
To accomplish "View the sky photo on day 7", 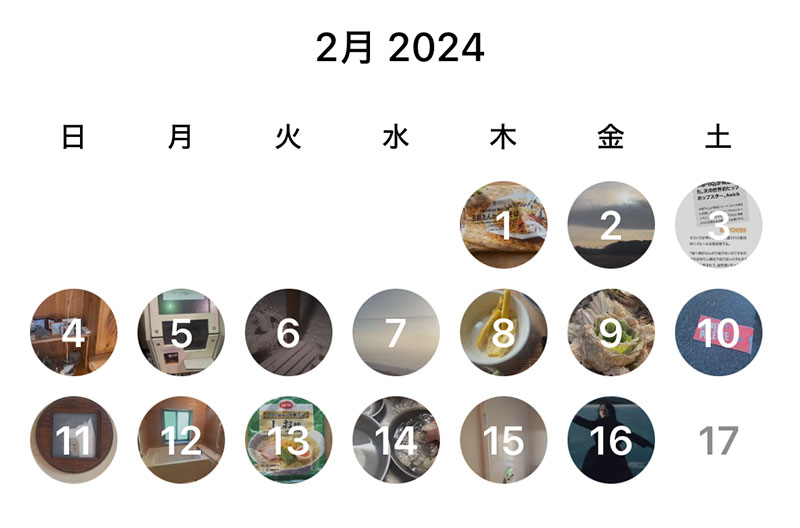I will click(396, 332).
